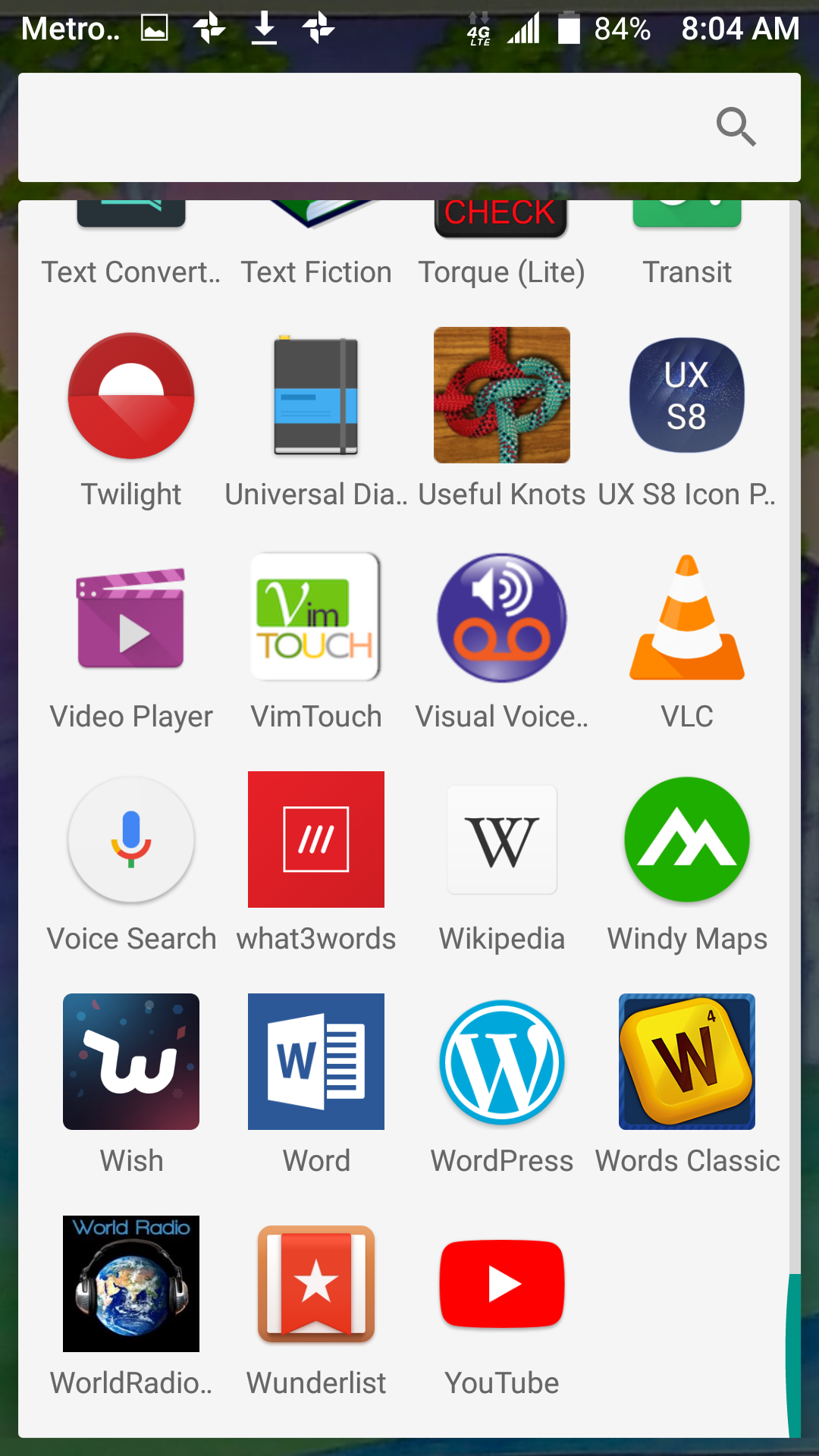Open Useful Knots app
Image resolution: width=819 pixels, height=1456 pixels.
[501, 396]
